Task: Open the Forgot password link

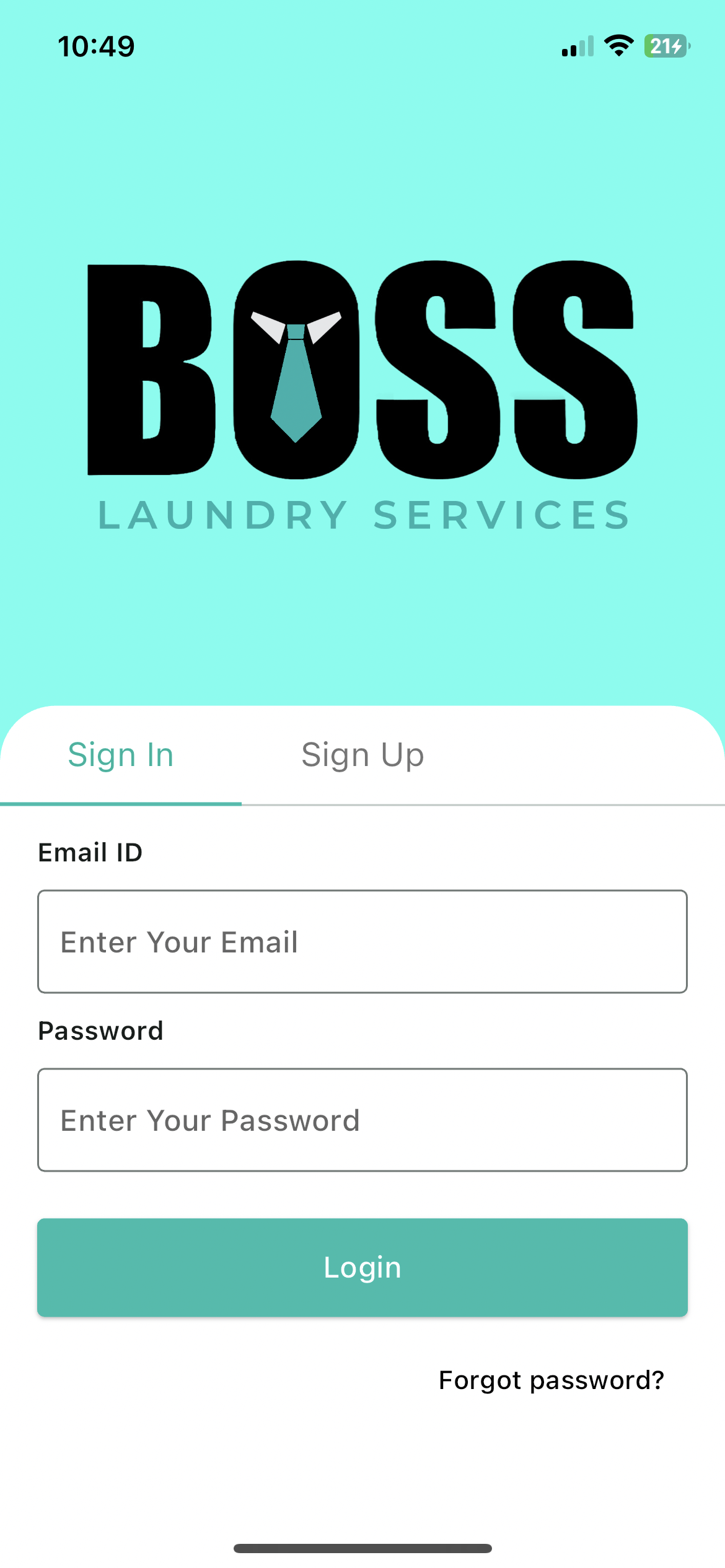Action: point(551,1380)
